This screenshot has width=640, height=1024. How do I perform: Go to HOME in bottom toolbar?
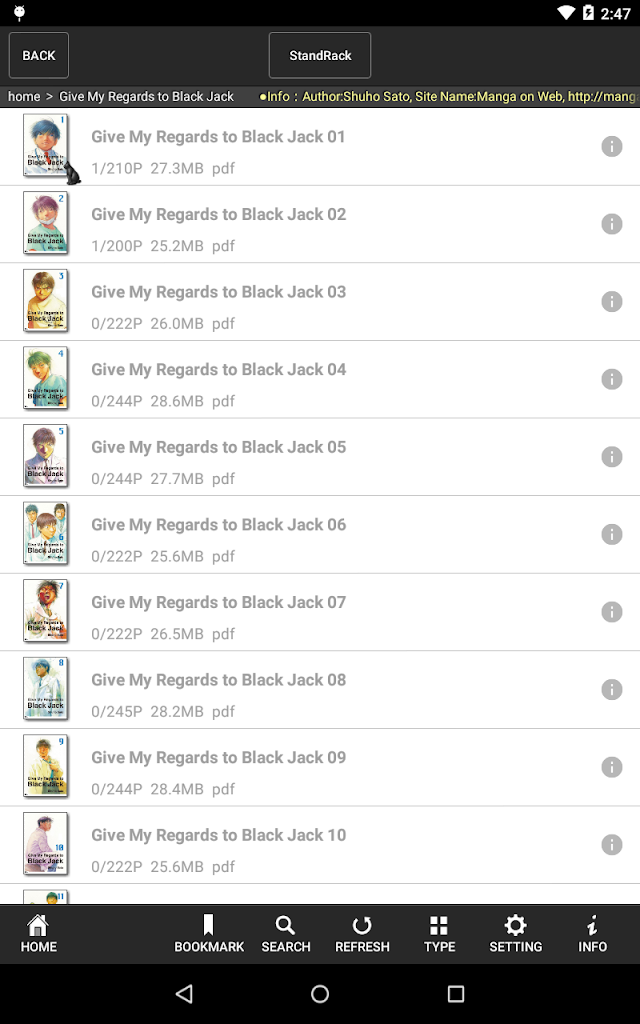[39, 934]
